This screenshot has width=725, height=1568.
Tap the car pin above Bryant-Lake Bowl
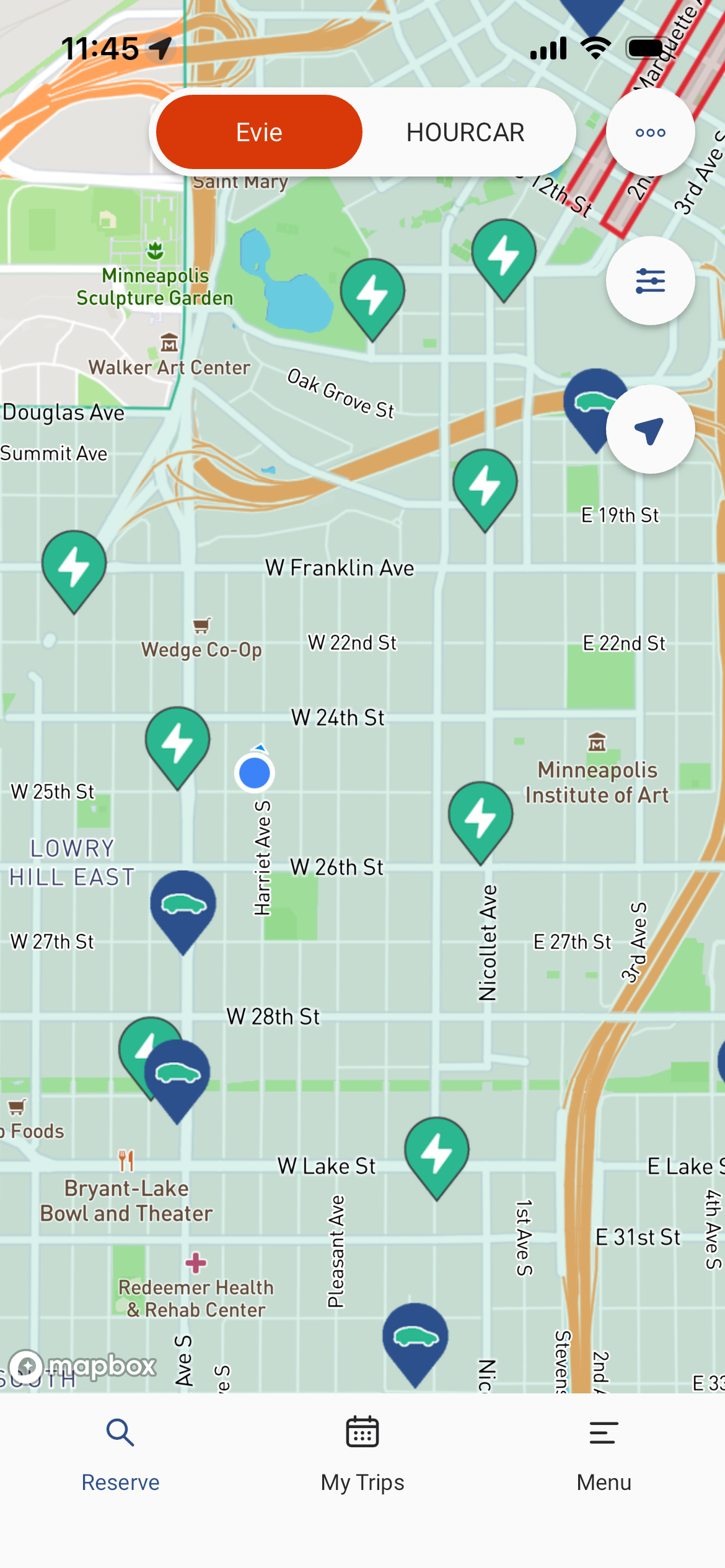[177, 1074]
